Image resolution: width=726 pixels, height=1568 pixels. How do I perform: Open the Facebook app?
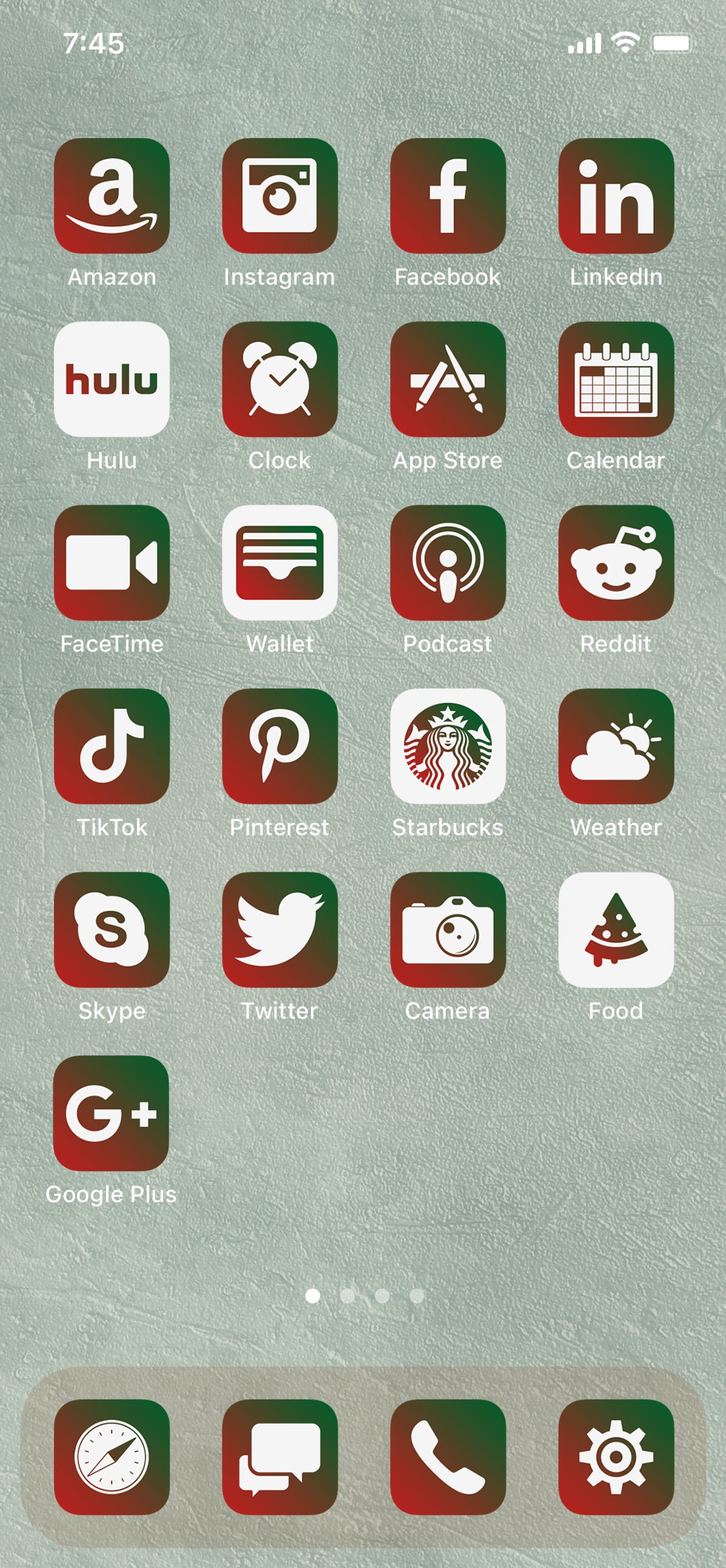click(x=448, y=196)
